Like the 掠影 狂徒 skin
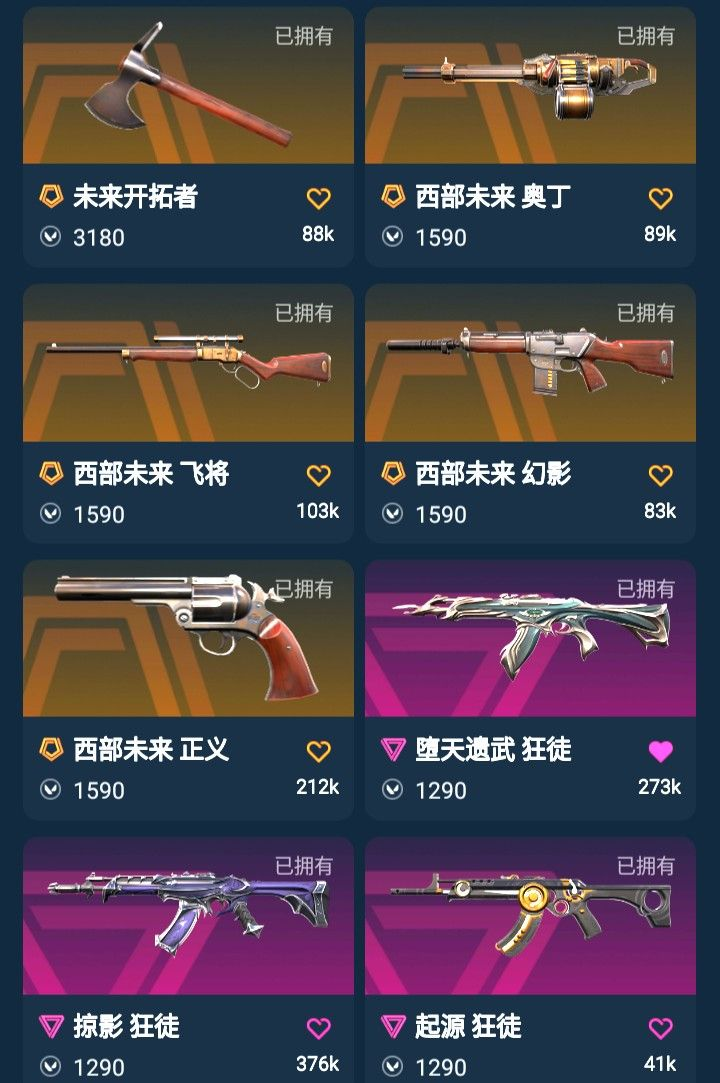Screen dimensions: 720x1083 318,1027
